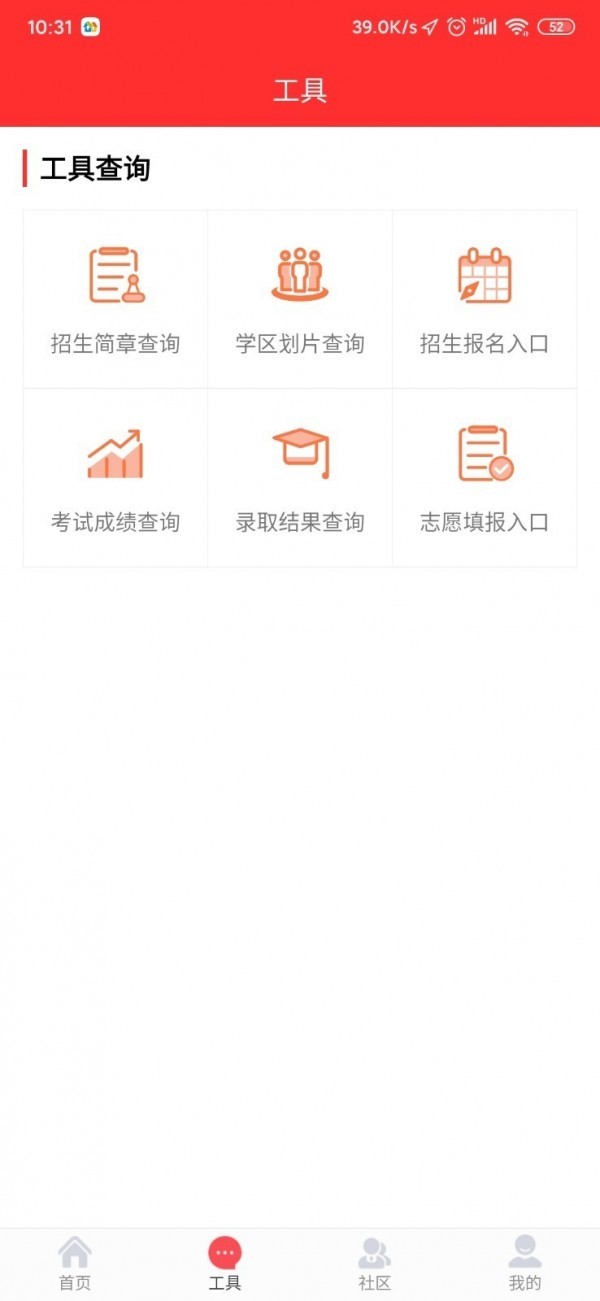Switch to the 社区 tab
600x1301 pixels.
(375, 1263)
